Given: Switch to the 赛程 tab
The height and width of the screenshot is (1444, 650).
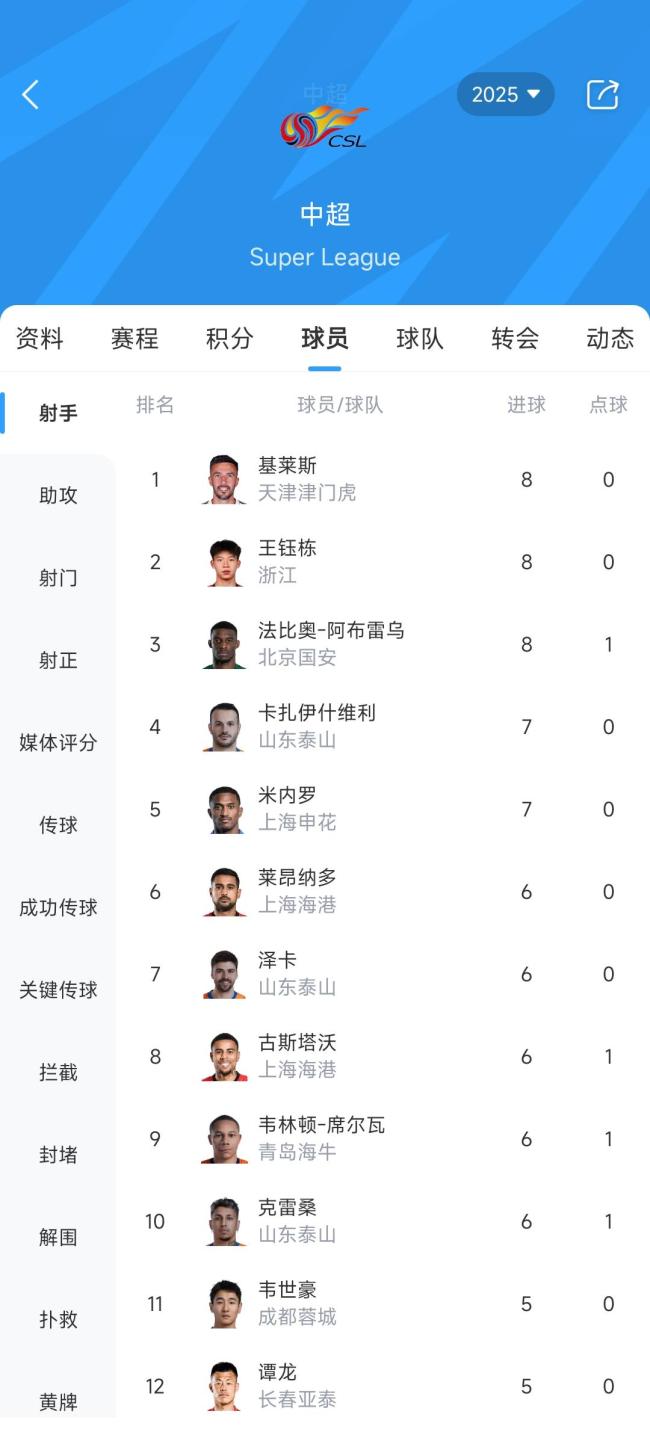Looking at the screenshot, I should pyautogui.click(x=135, y=338).
